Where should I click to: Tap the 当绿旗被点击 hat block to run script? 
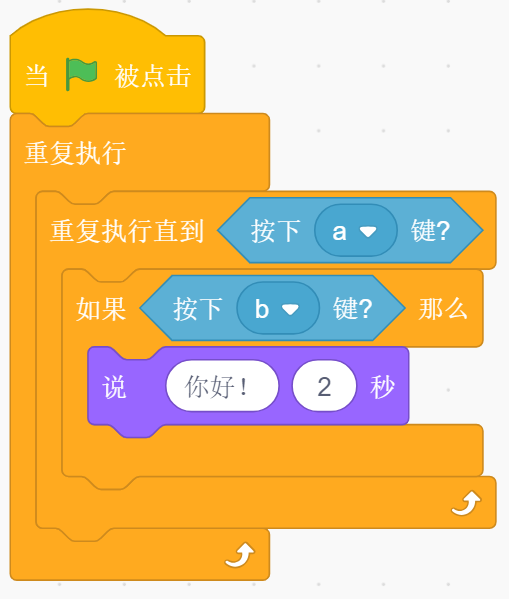(107, 75)
